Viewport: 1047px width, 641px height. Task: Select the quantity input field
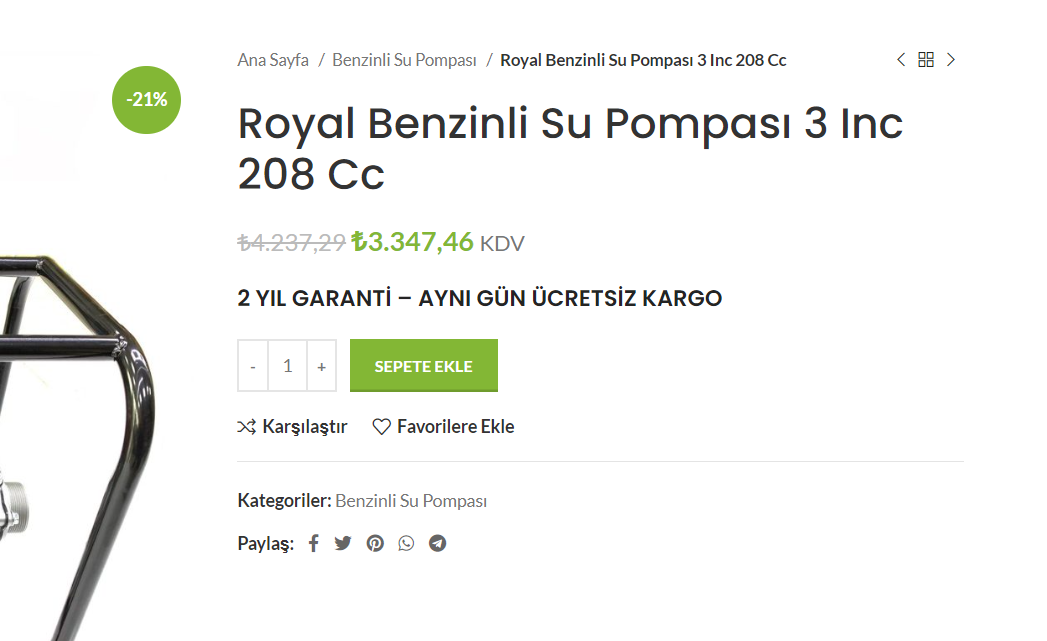287,367
